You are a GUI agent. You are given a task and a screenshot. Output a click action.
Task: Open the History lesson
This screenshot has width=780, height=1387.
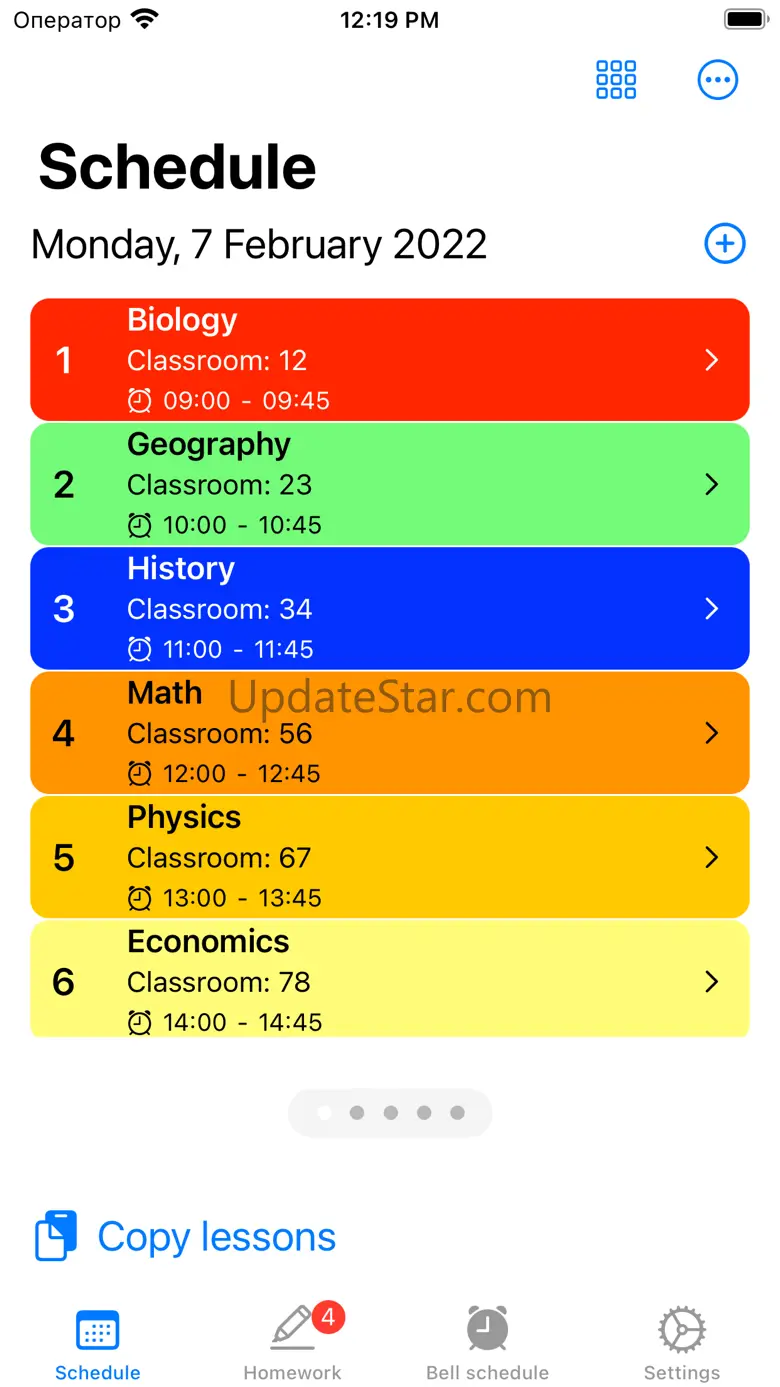pyautogui.click(x=390, y=608)
